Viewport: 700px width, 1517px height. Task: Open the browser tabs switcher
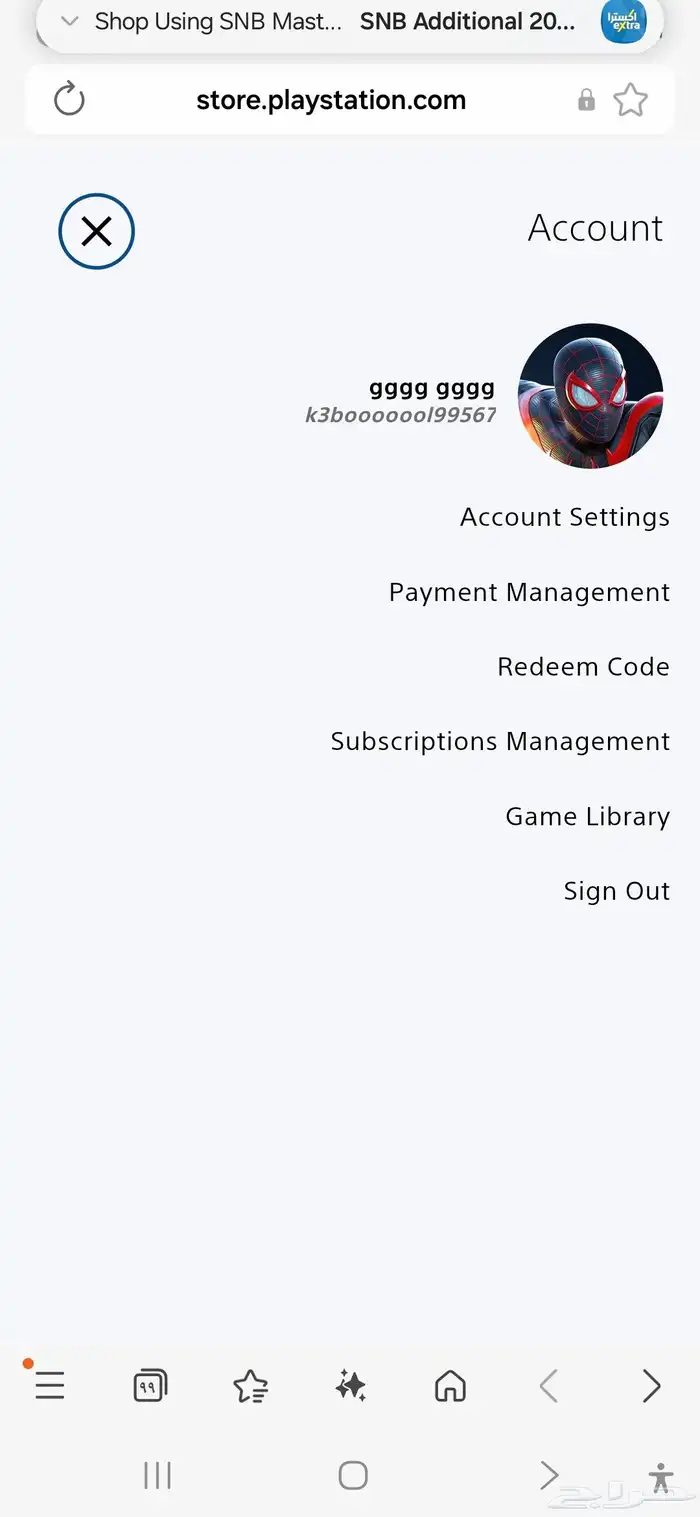[150, 1386]
